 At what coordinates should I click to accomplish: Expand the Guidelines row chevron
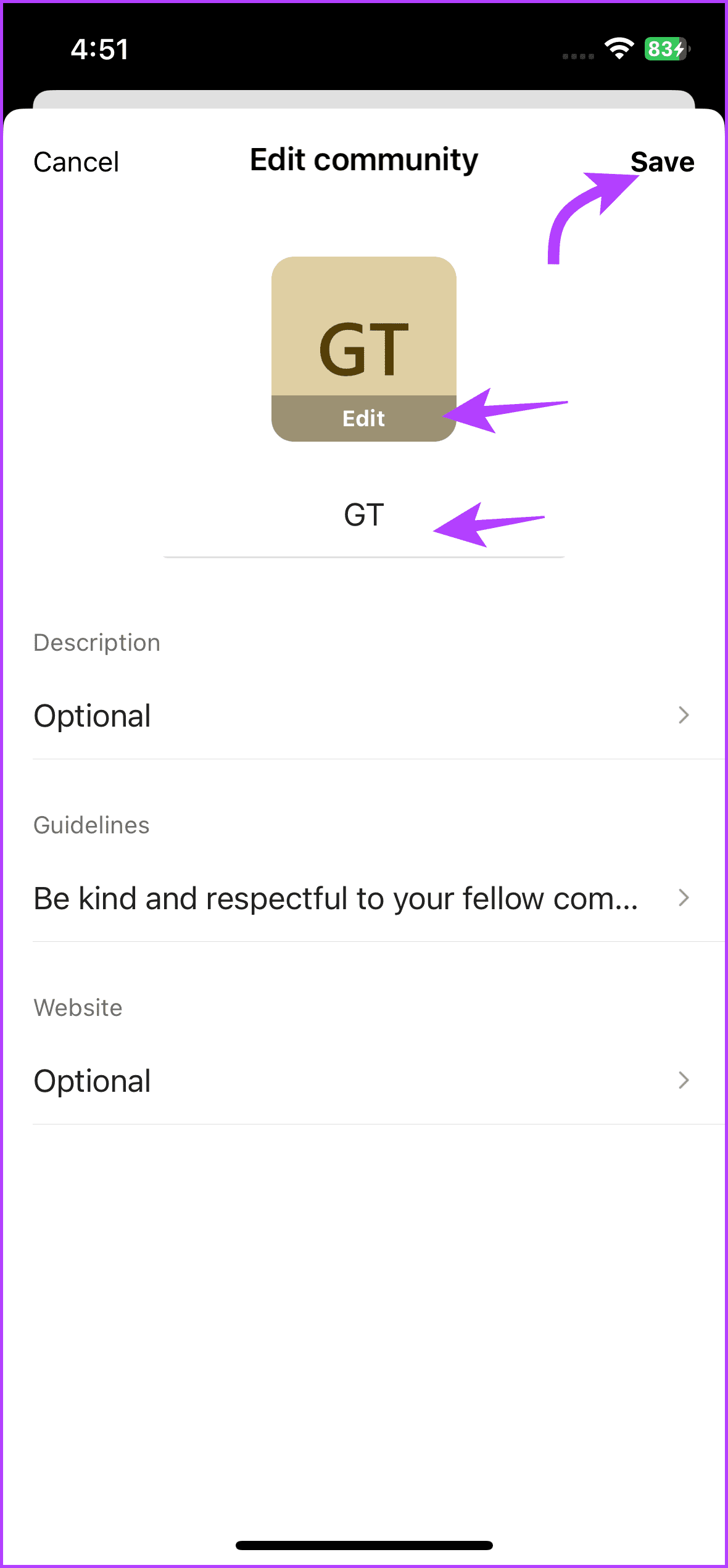pos(682,897)
